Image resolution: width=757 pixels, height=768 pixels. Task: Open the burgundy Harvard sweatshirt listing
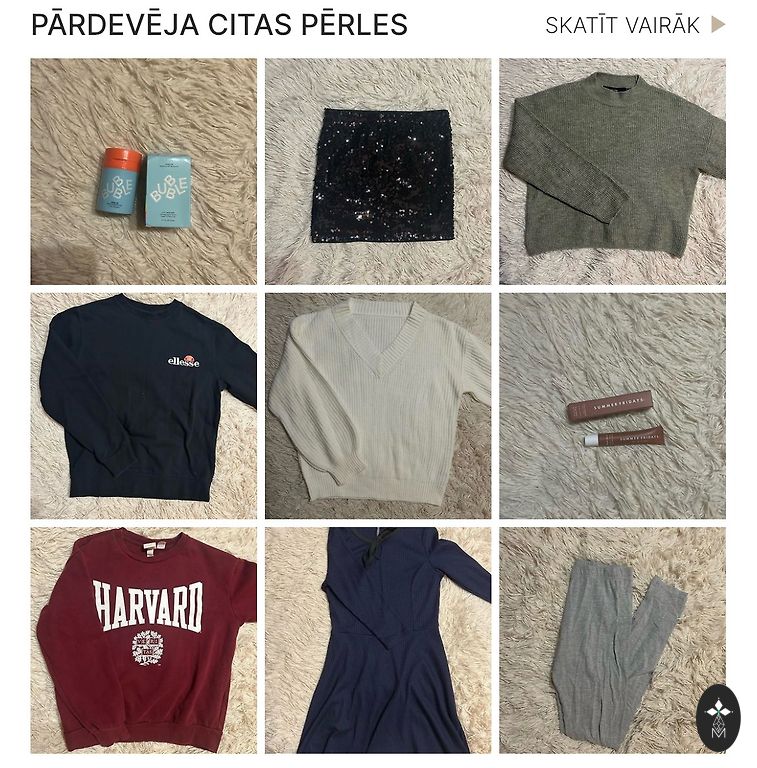(x=143, y=640)
